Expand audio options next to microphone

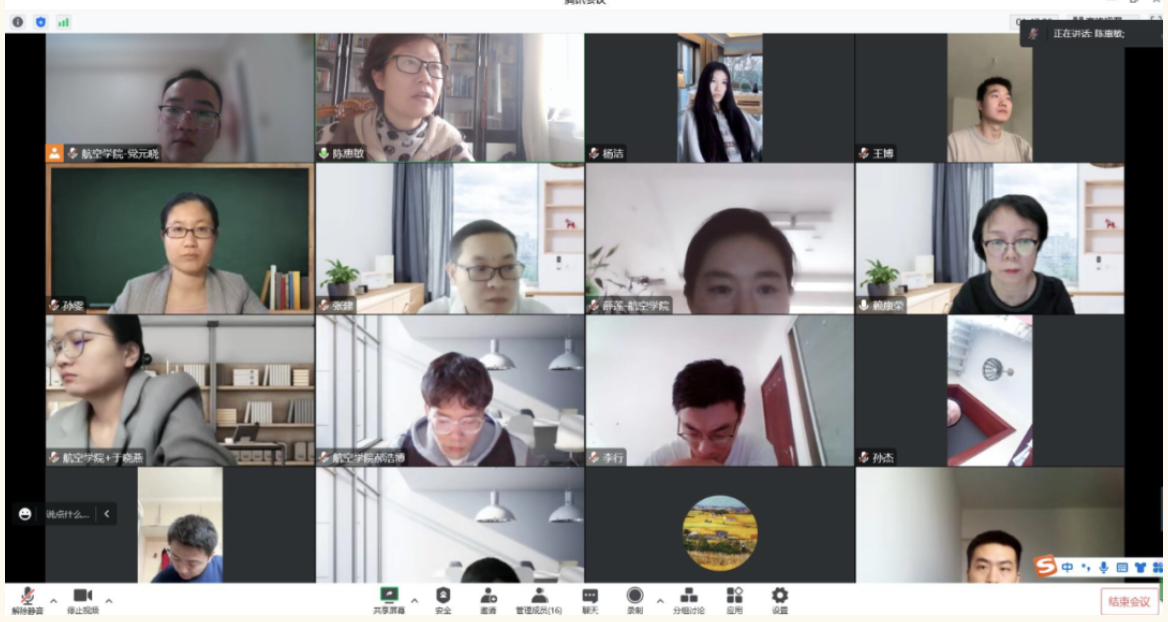click(54, 601)
